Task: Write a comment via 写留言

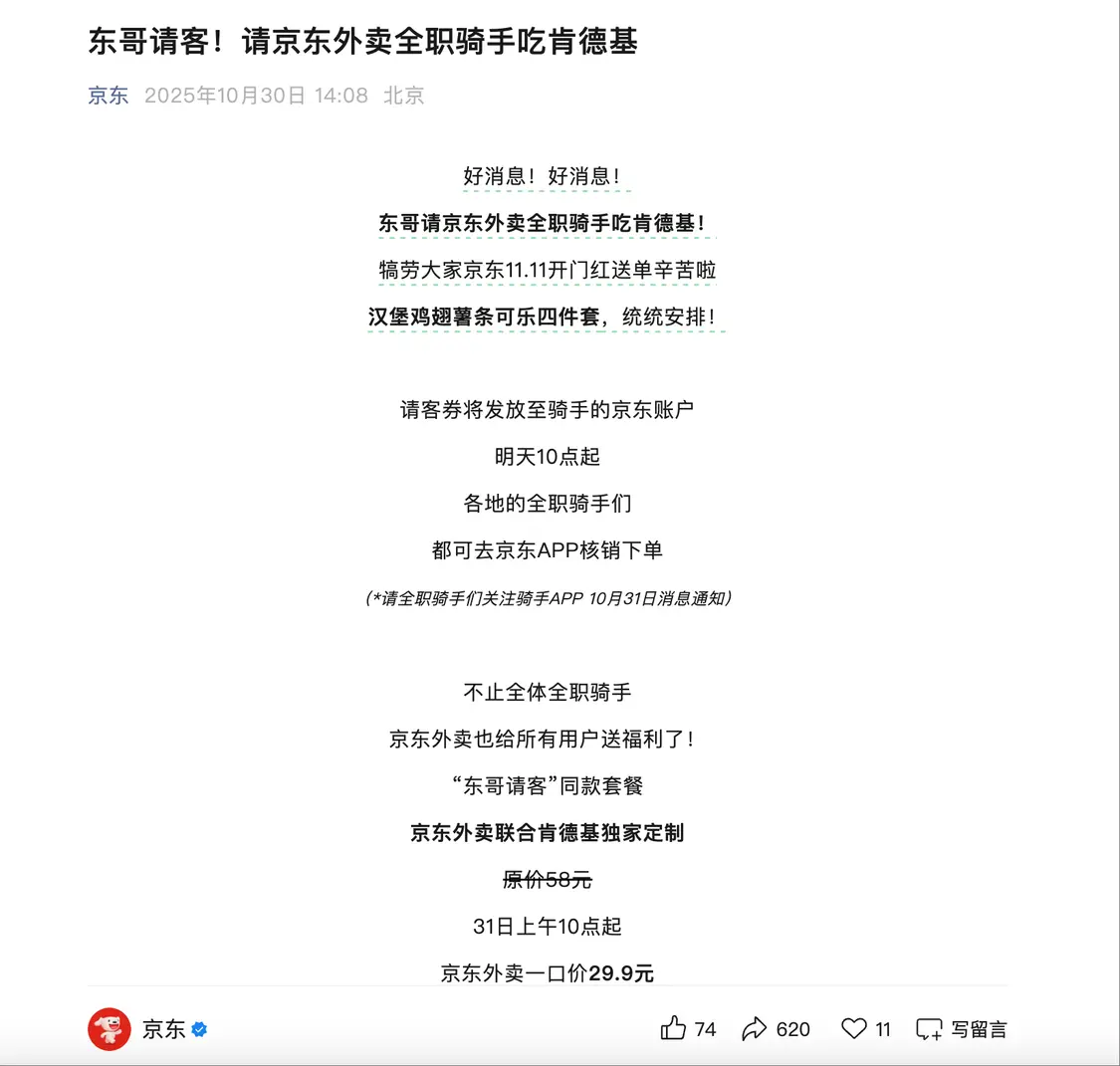Action: (961, 1029)
